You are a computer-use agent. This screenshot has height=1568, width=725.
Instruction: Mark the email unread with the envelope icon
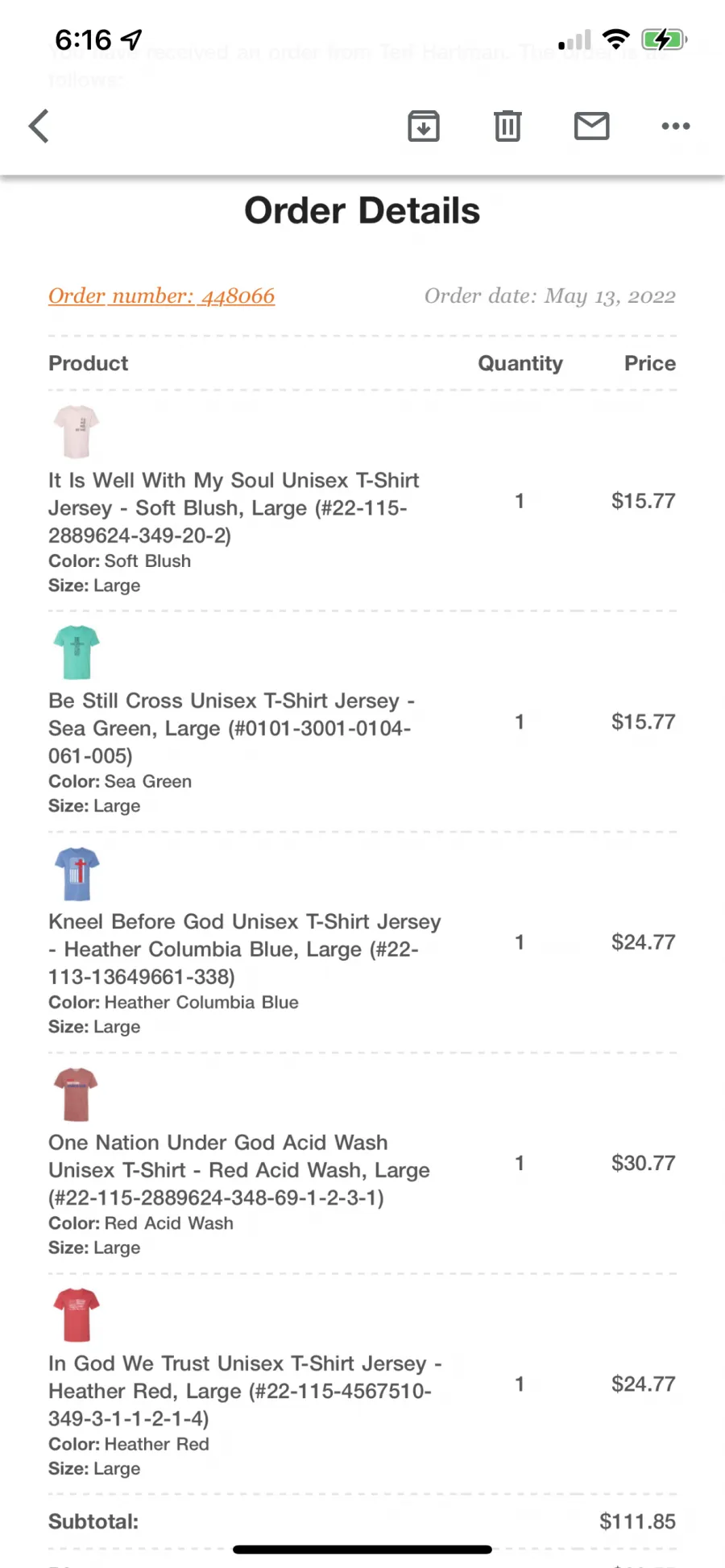point(592,126)
